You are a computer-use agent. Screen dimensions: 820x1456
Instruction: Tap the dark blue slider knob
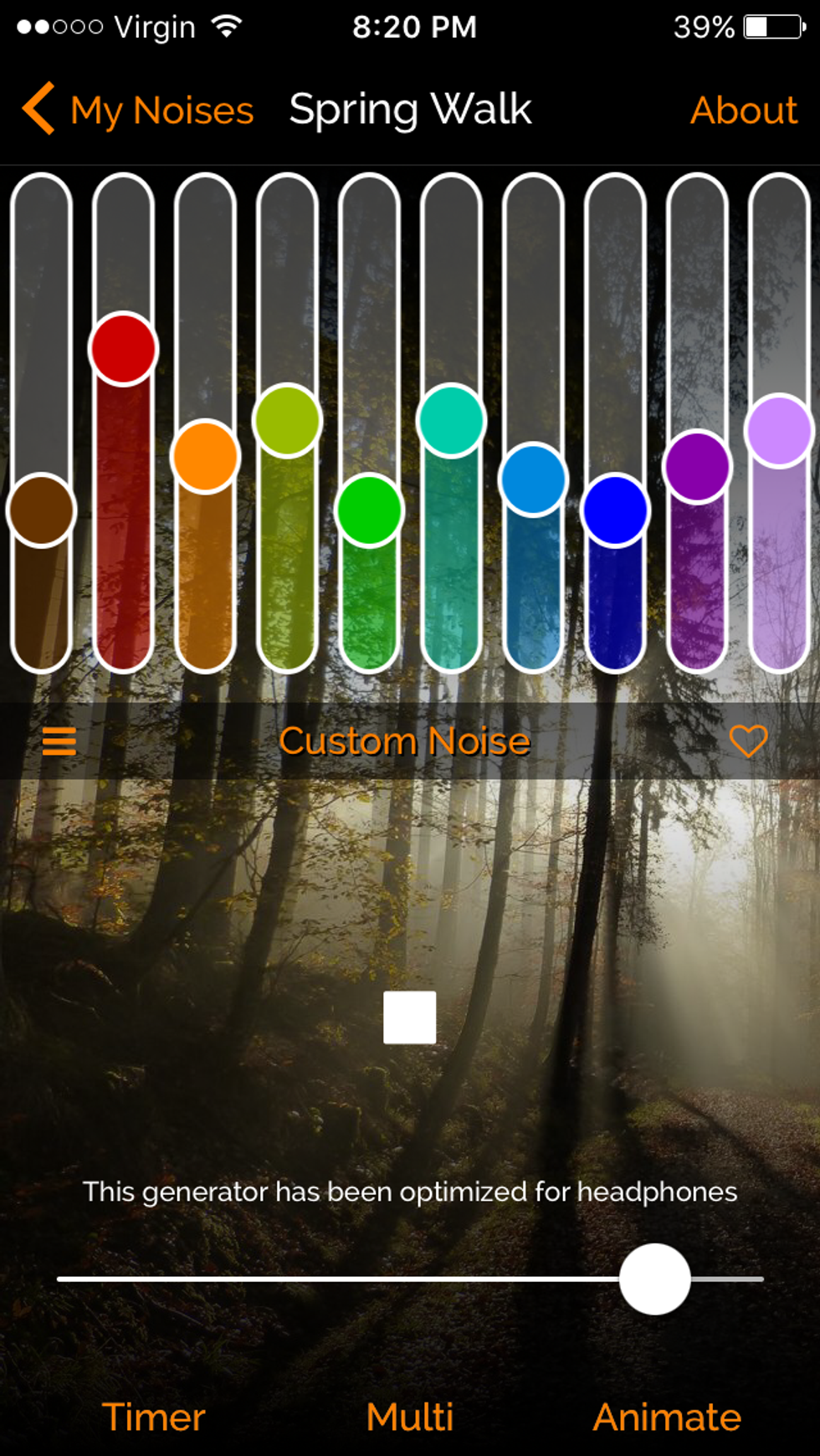(x=615, y=510)
